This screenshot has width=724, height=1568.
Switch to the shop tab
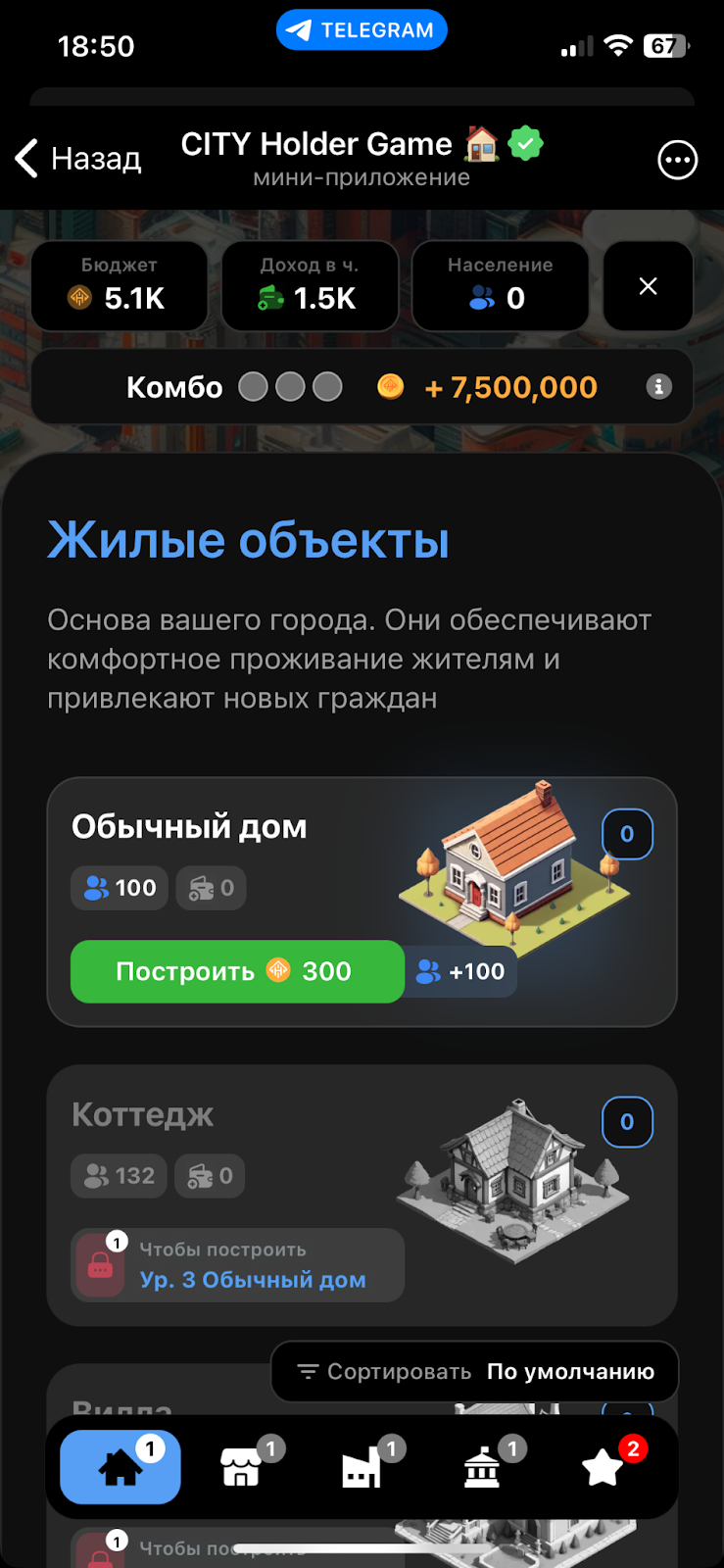[x=241, y=1467]
